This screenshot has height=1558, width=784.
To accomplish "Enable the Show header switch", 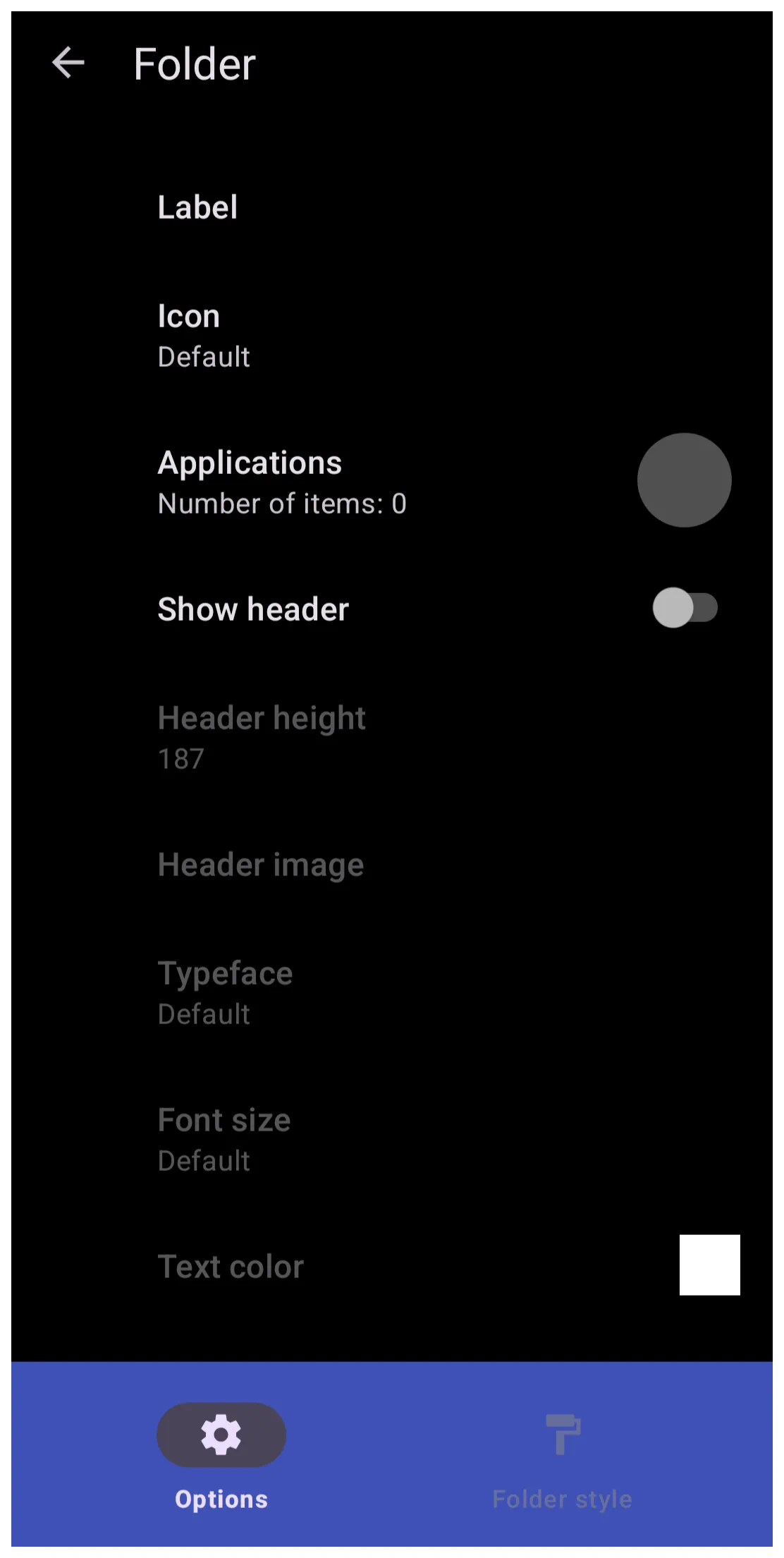I will 685,608.
